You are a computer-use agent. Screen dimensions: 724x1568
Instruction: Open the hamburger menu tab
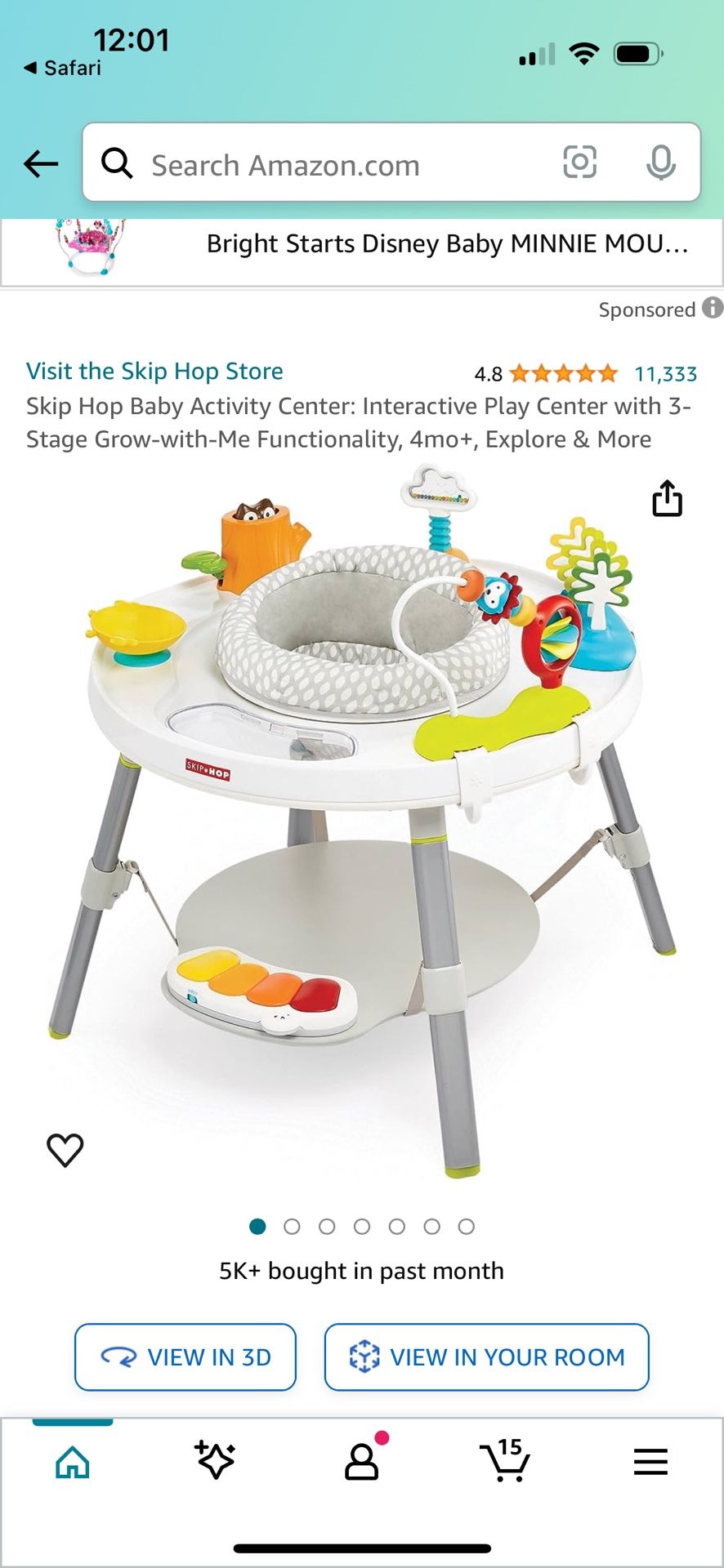[x=650, y=1461]
